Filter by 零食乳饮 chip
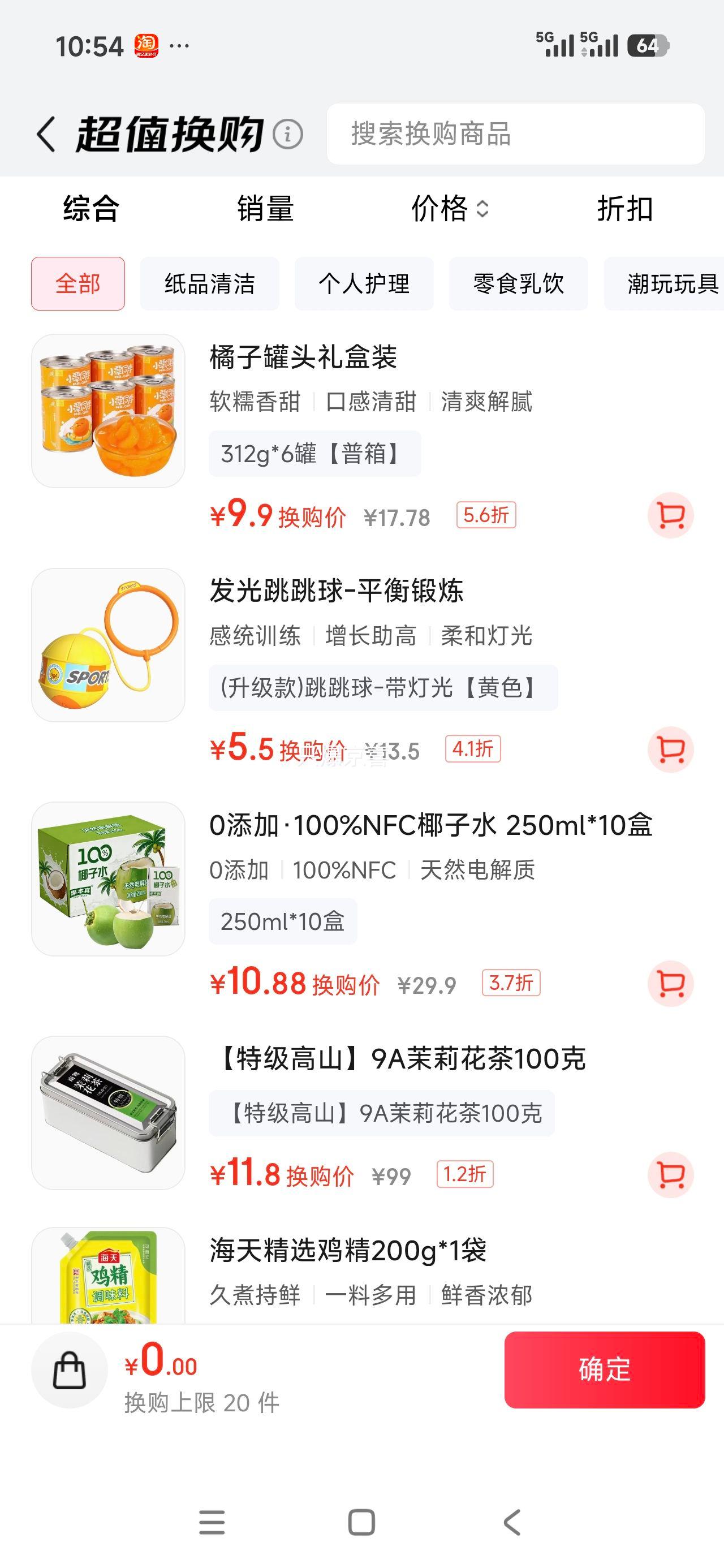724x1568 pixels. click(518, 283)
